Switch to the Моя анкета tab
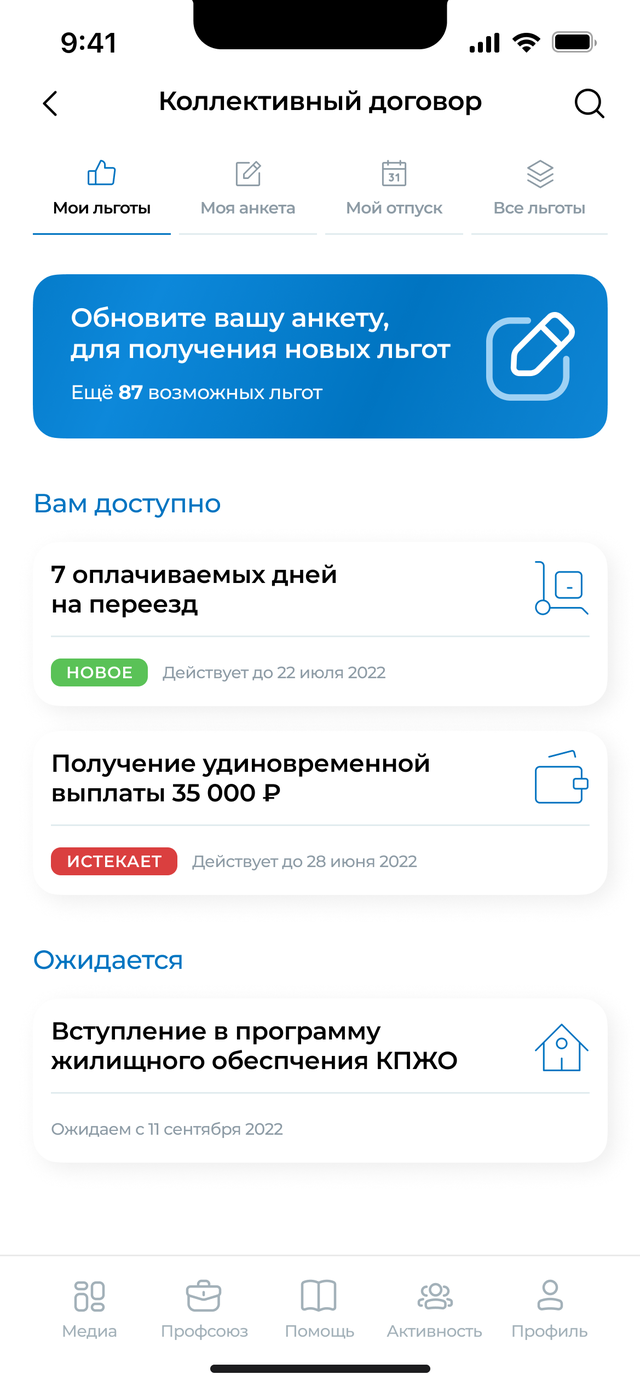This screenshot has height=1386, width=640. tap(248, 190)
